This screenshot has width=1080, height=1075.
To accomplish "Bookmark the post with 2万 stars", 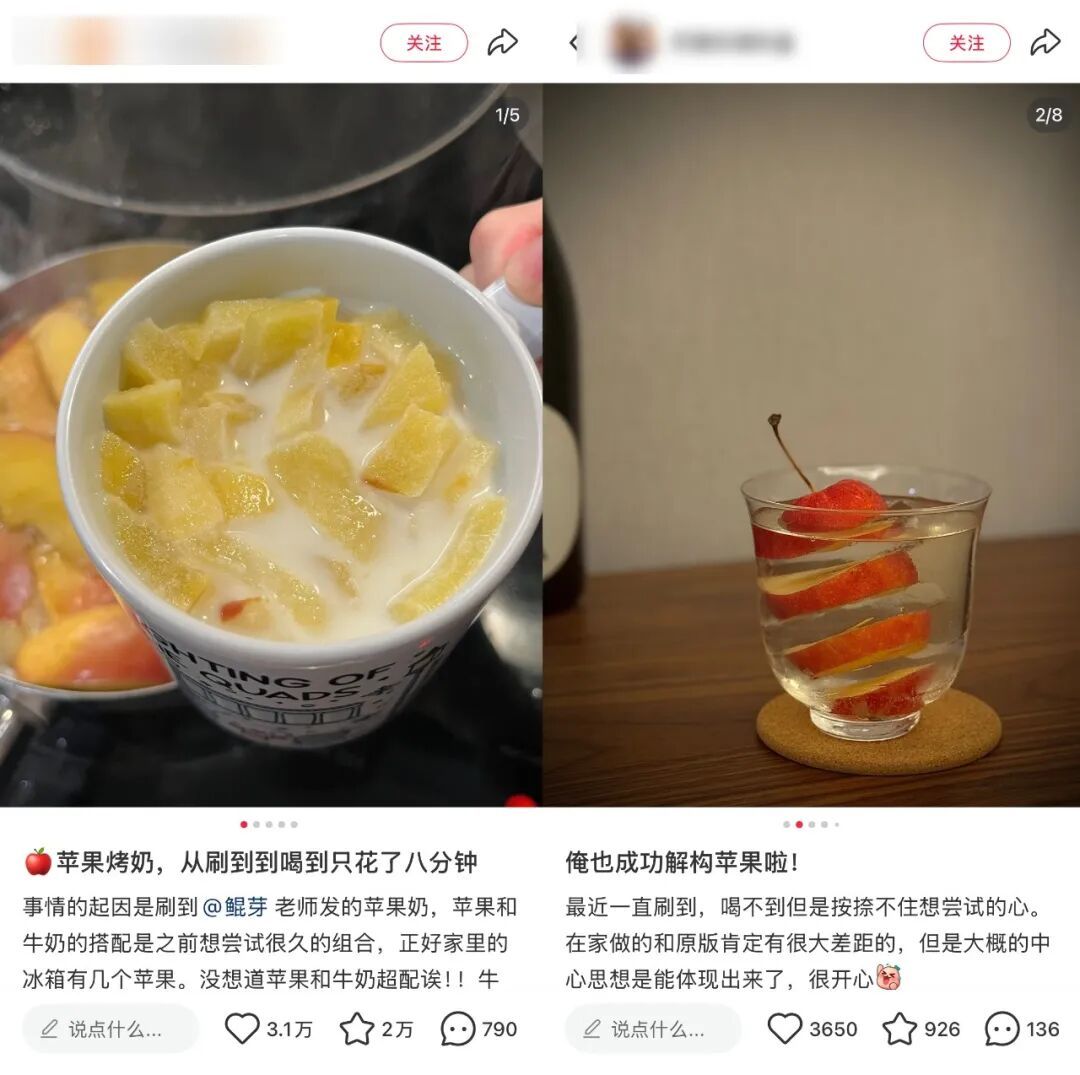I will [357, 1029].
